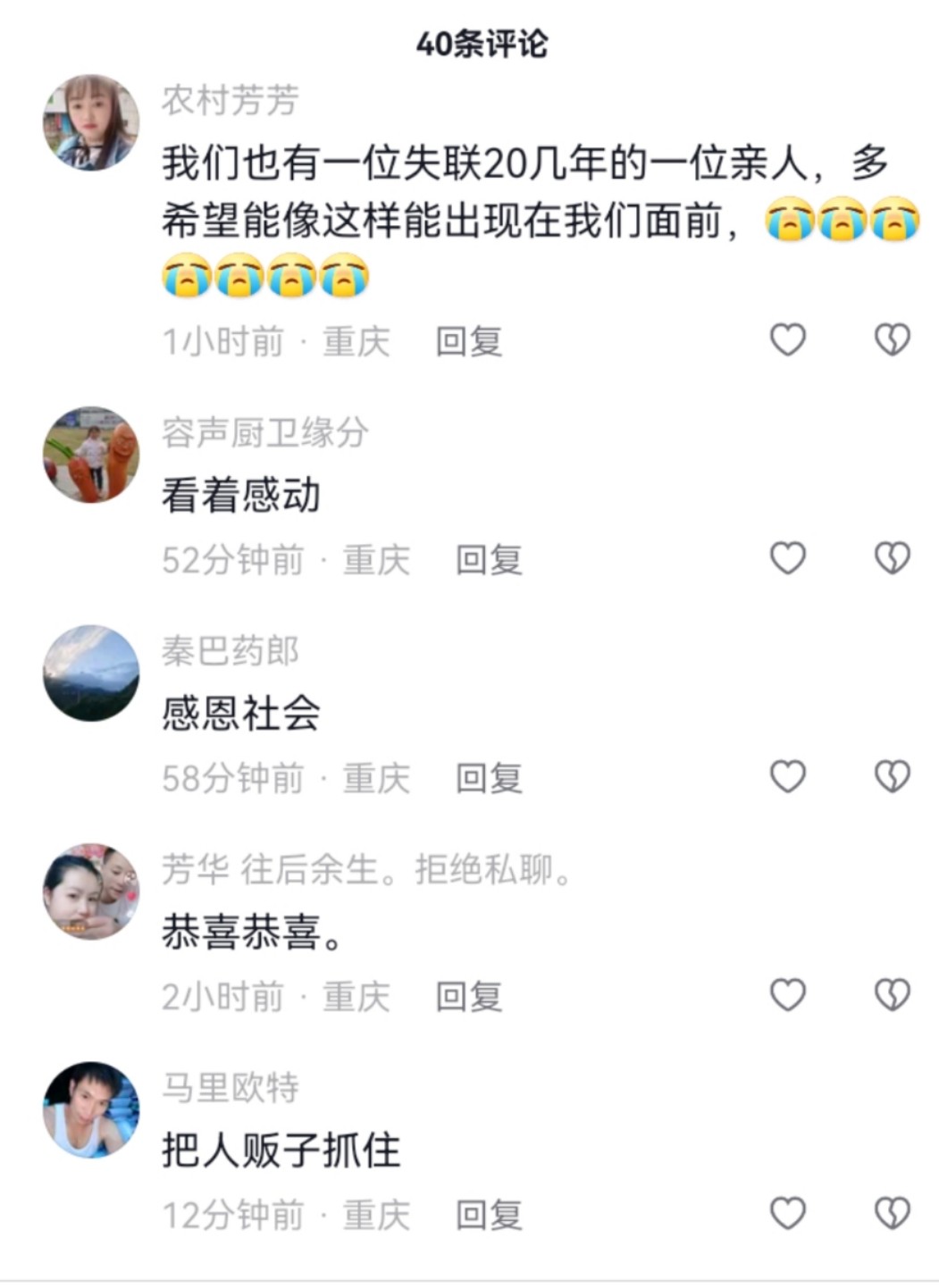Reply to 农村芳芳's comment
The height and width of the screenshot is (1288, 939).
468,342
